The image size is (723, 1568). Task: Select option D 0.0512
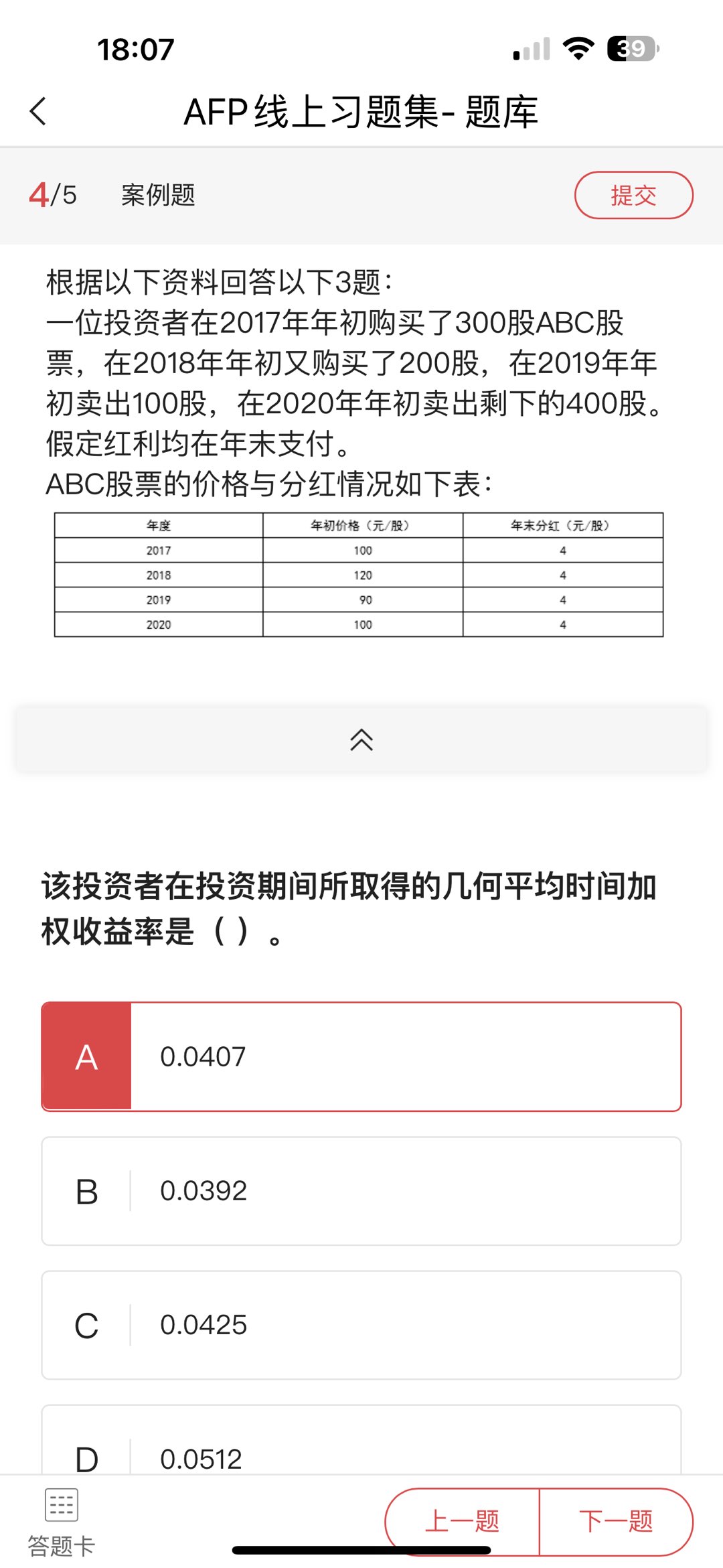(x=361, y=1440)
